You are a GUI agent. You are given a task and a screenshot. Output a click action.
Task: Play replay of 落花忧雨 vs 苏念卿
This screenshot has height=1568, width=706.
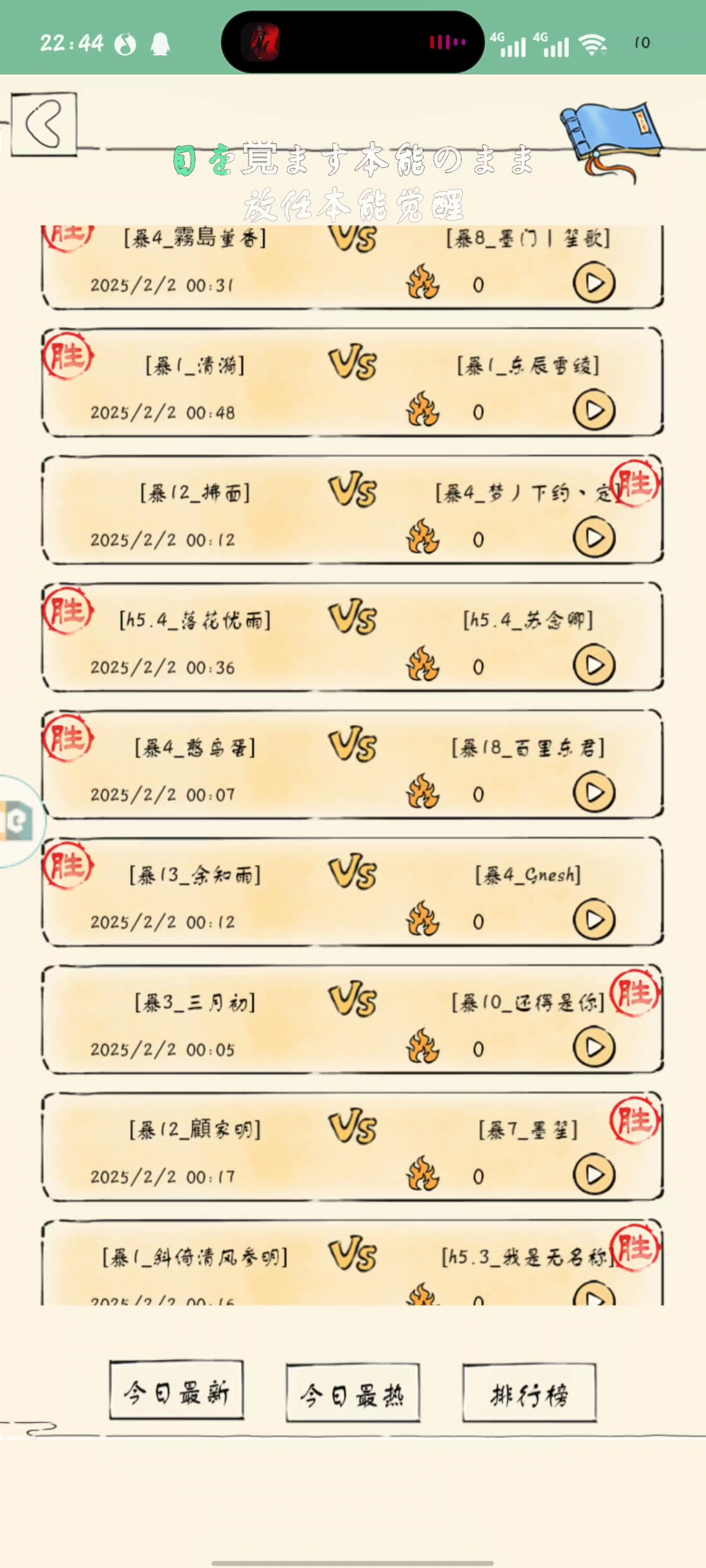click(x=594, y=665)
